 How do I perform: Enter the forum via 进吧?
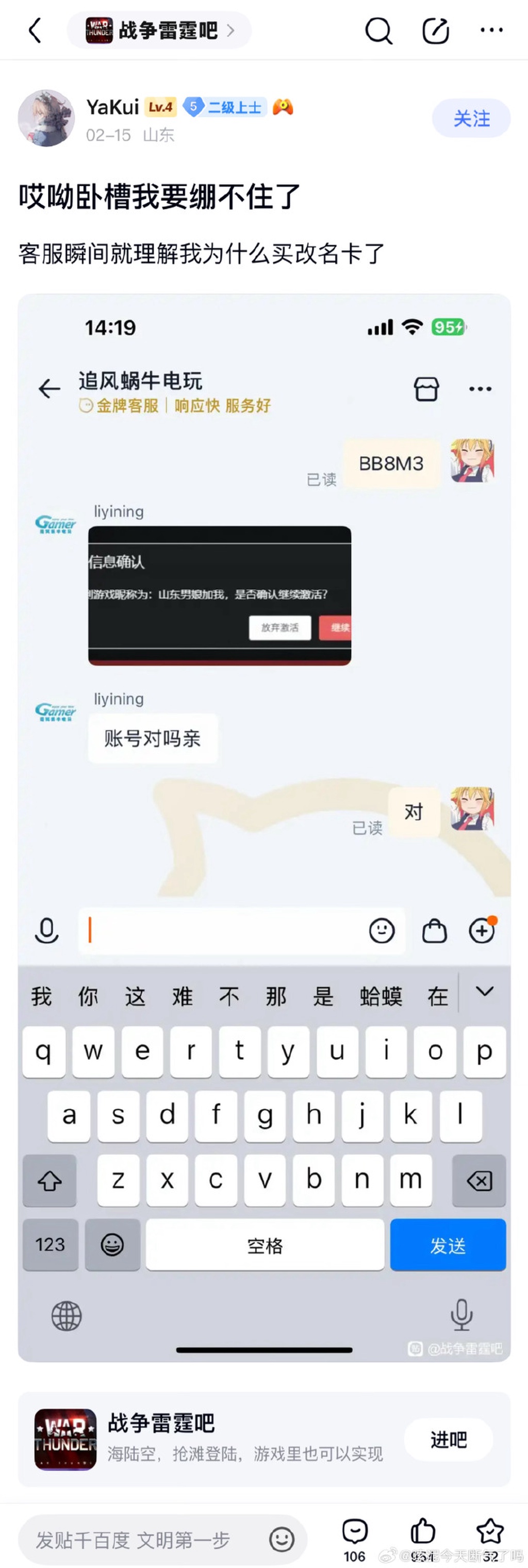click(x=448, y=1440)
